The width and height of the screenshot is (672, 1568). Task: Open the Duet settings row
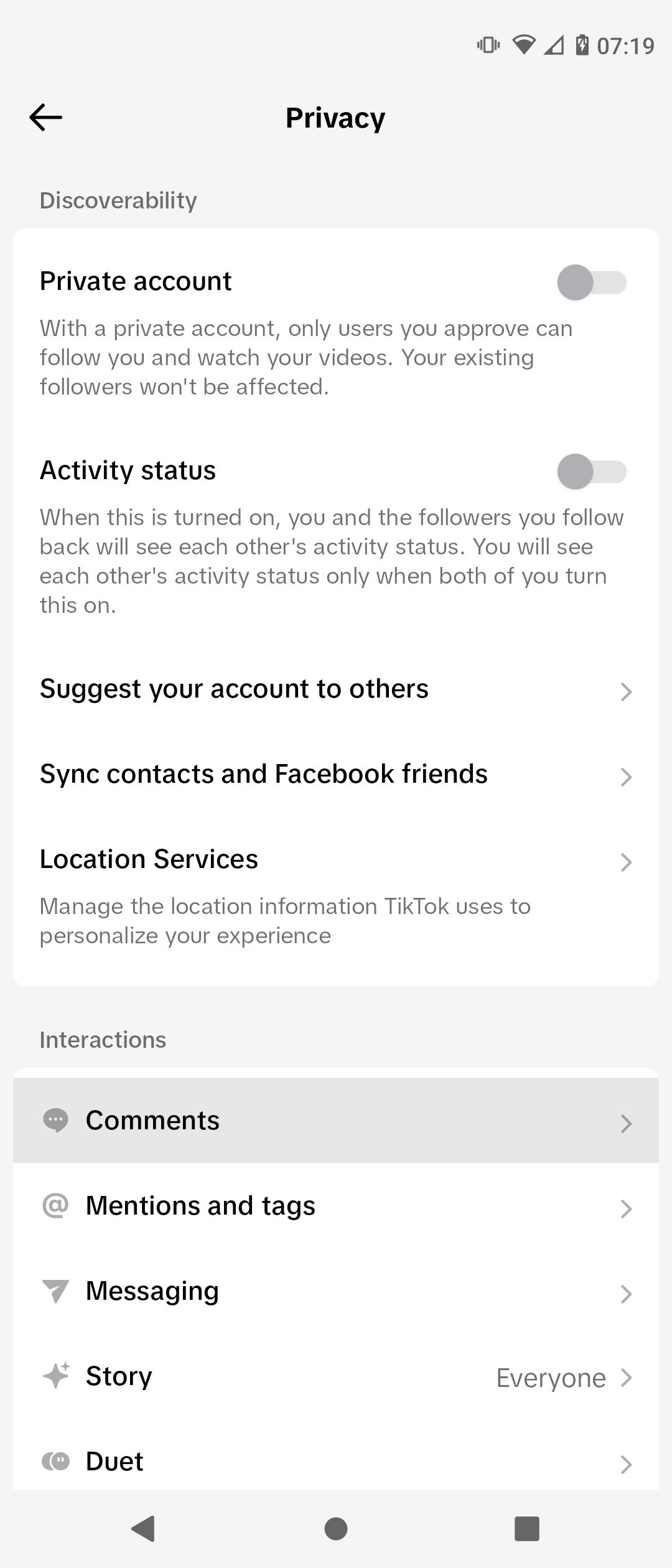coord(336,1461)
